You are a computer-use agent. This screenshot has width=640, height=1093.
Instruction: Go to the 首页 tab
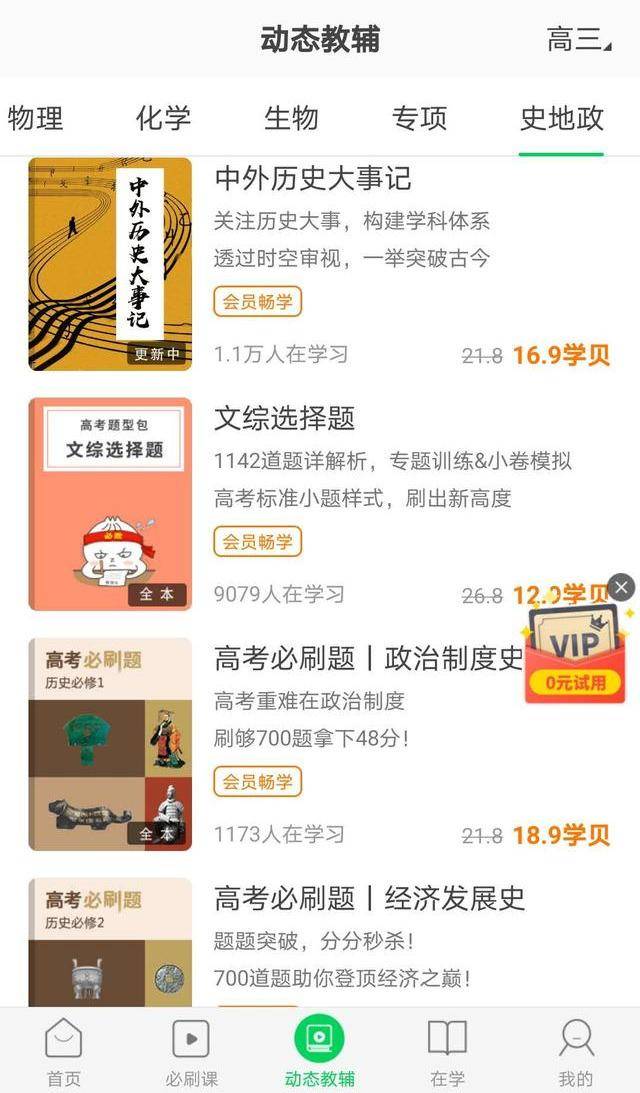pos(63,1050)
